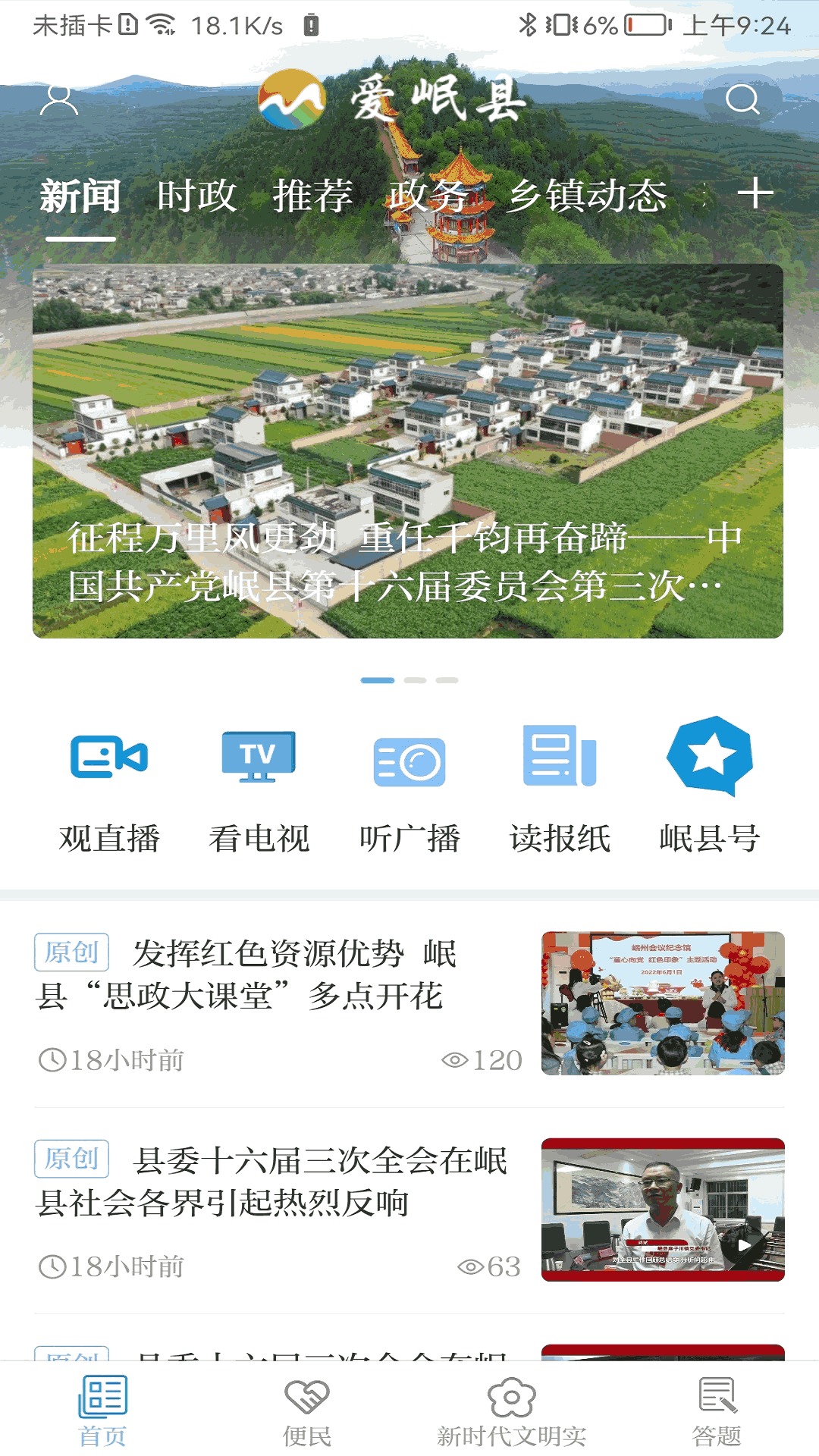Select the 乡镇动态 tab

pos(588,196)
